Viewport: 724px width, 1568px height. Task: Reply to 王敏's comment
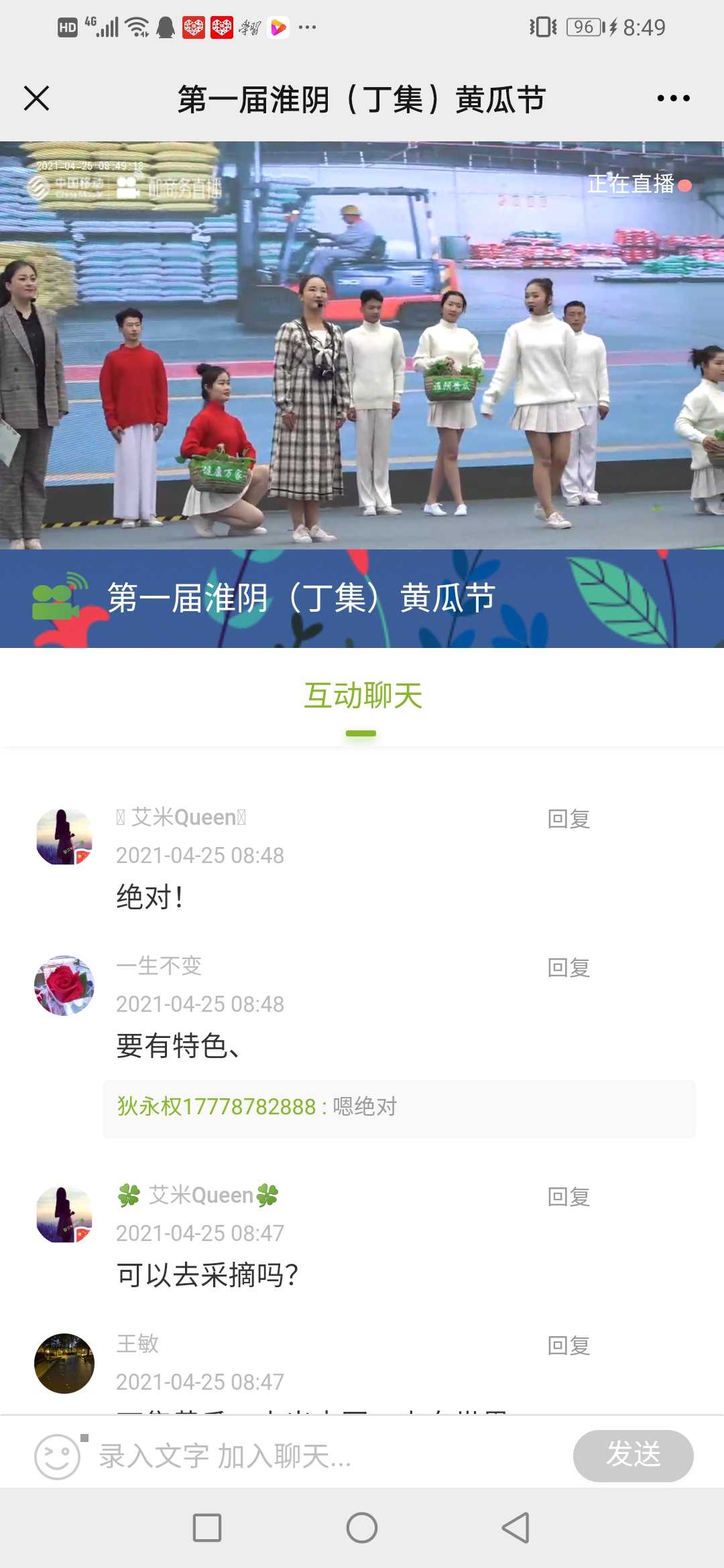click(x=568, y=1346)
